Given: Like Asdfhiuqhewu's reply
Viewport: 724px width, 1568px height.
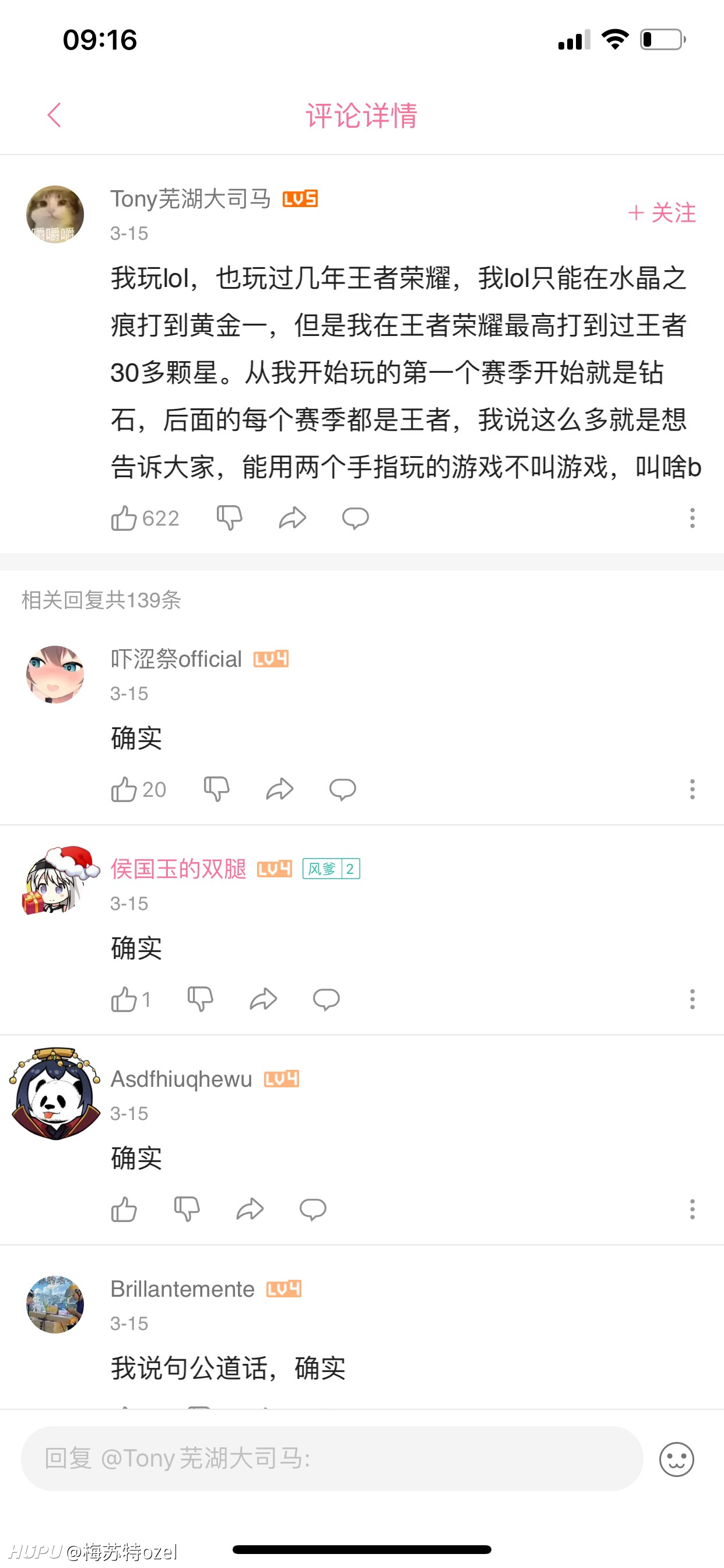Looking at the screenshot, I should 124,1209.
